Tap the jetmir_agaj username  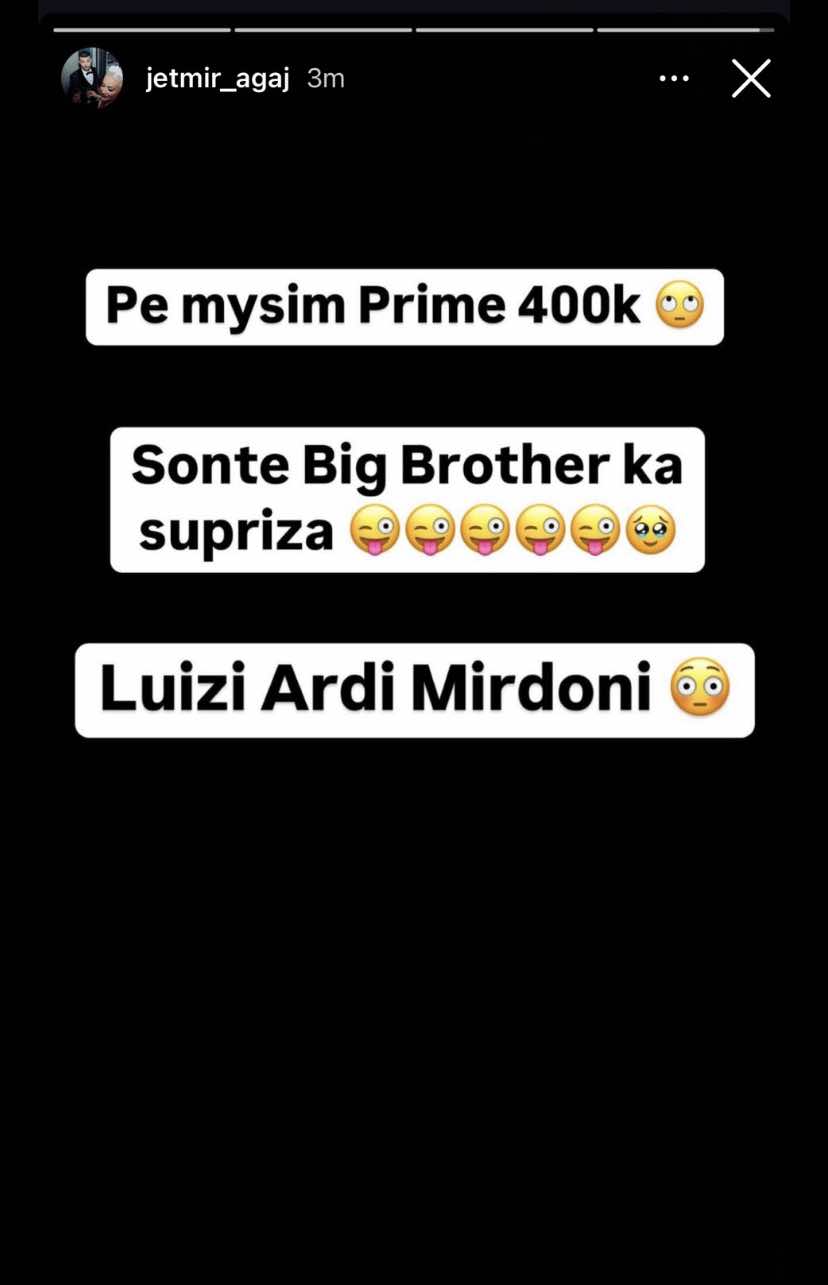point(217,79)
